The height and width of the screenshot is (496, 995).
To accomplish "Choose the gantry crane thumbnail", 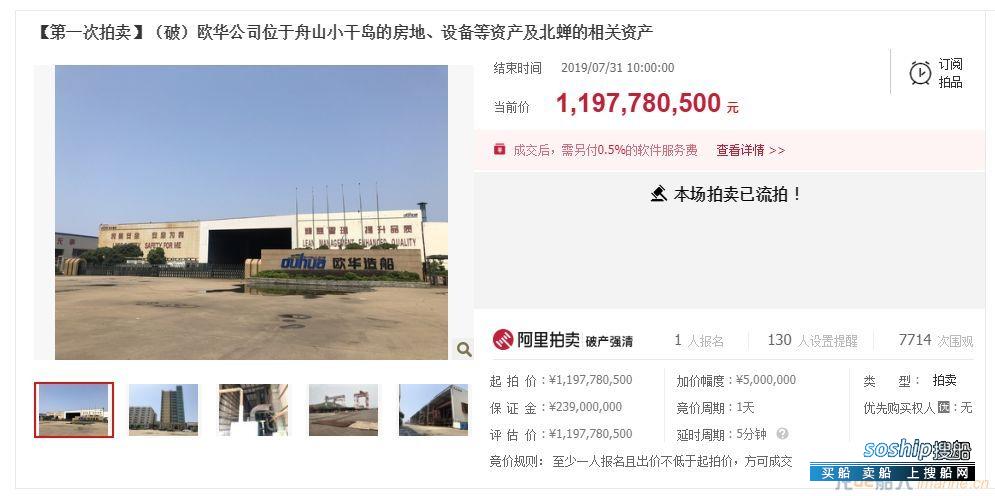I will (343, 410).
